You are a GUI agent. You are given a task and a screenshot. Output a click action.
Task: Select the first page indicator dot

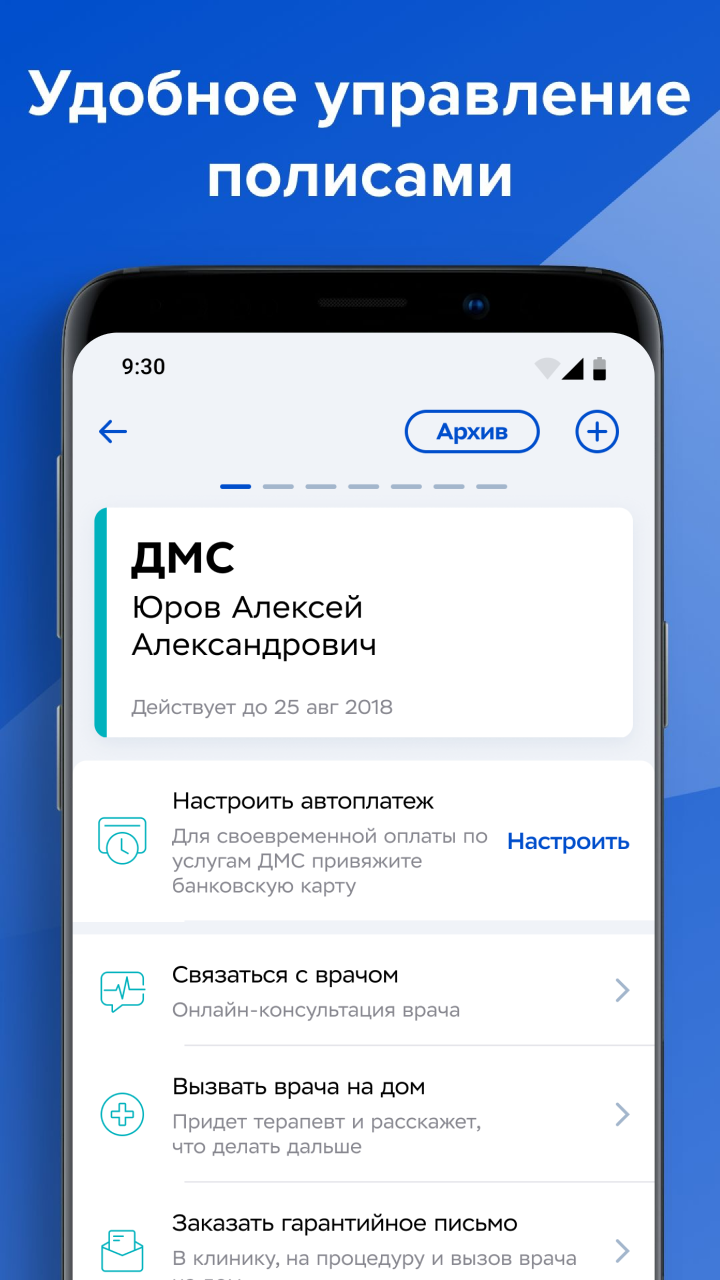tap(235, 486)
